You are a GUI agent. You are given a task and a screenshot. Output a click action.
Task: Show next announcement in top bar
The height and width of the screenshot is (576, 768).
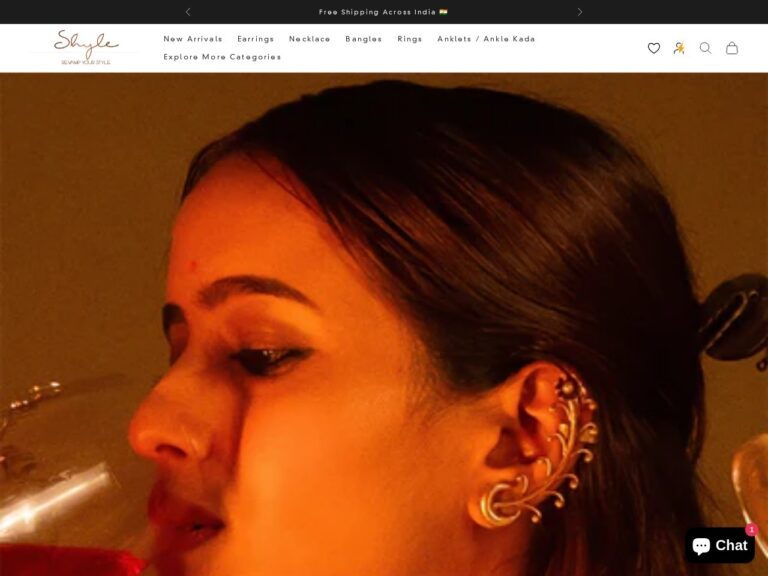coord(580,12)
